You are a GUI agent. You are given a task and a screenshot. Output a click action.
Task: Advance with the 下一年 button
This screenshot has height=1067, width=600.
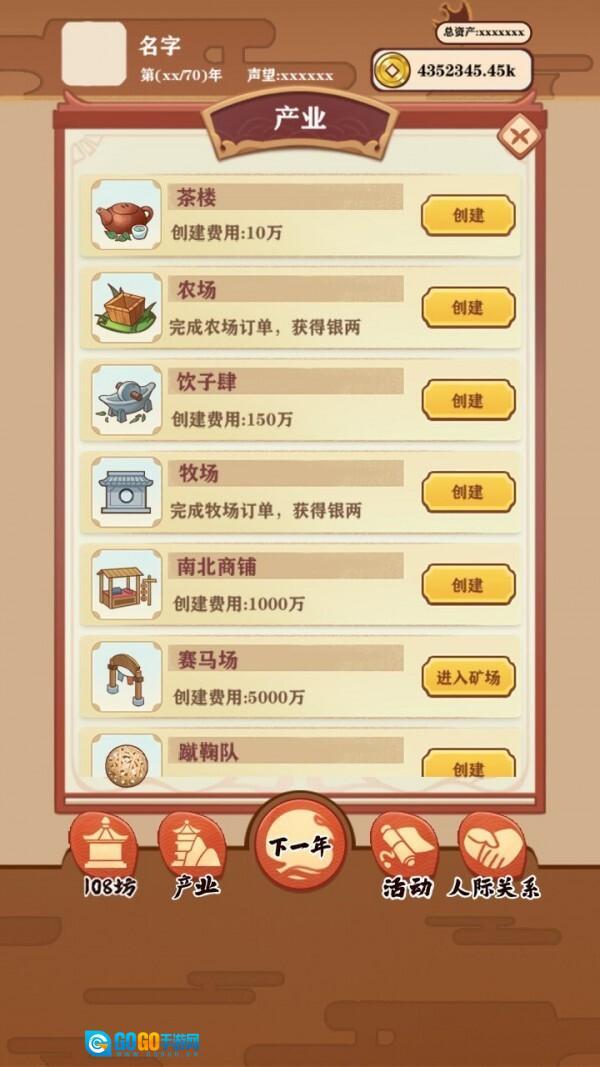pos(299,847)
